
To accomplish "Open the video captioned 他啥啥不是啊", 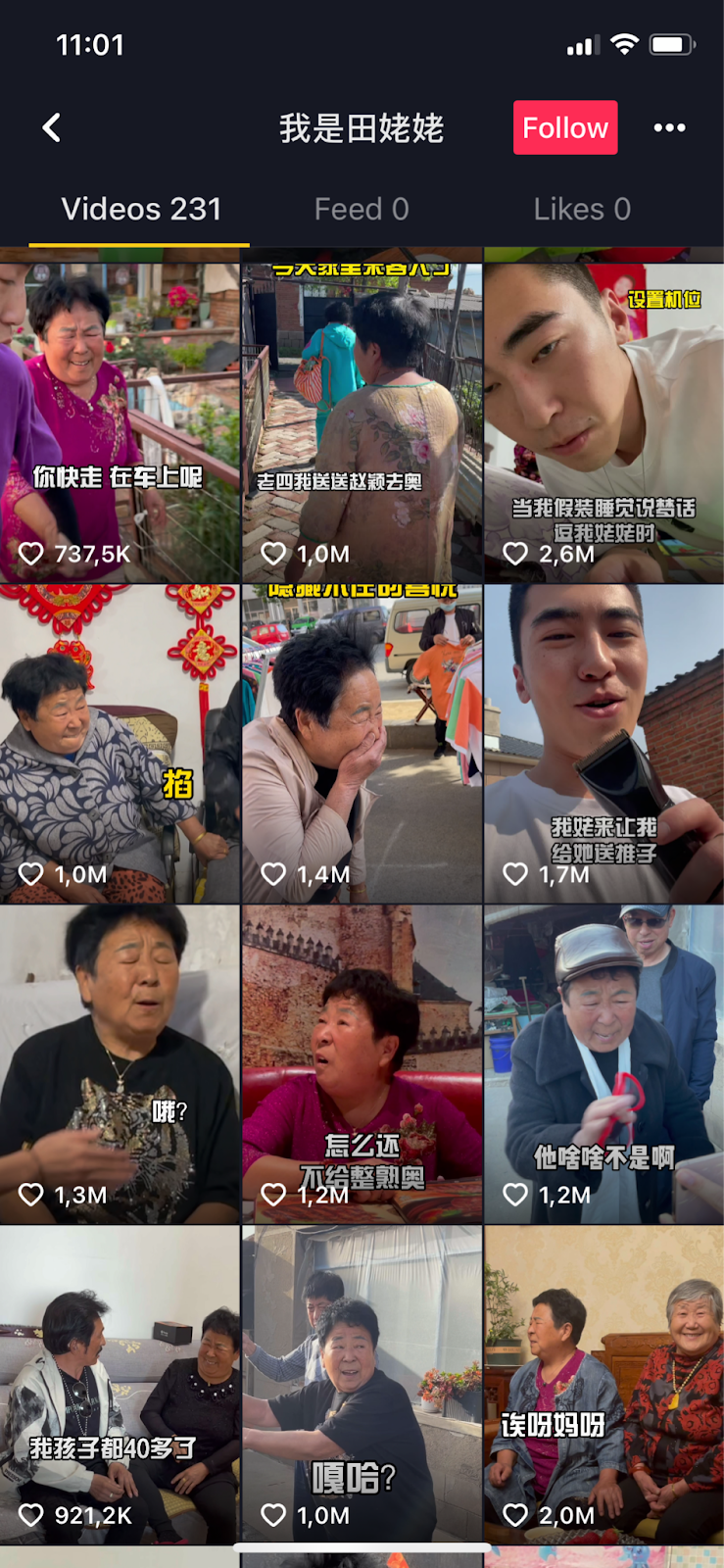I will [603, 1063].
